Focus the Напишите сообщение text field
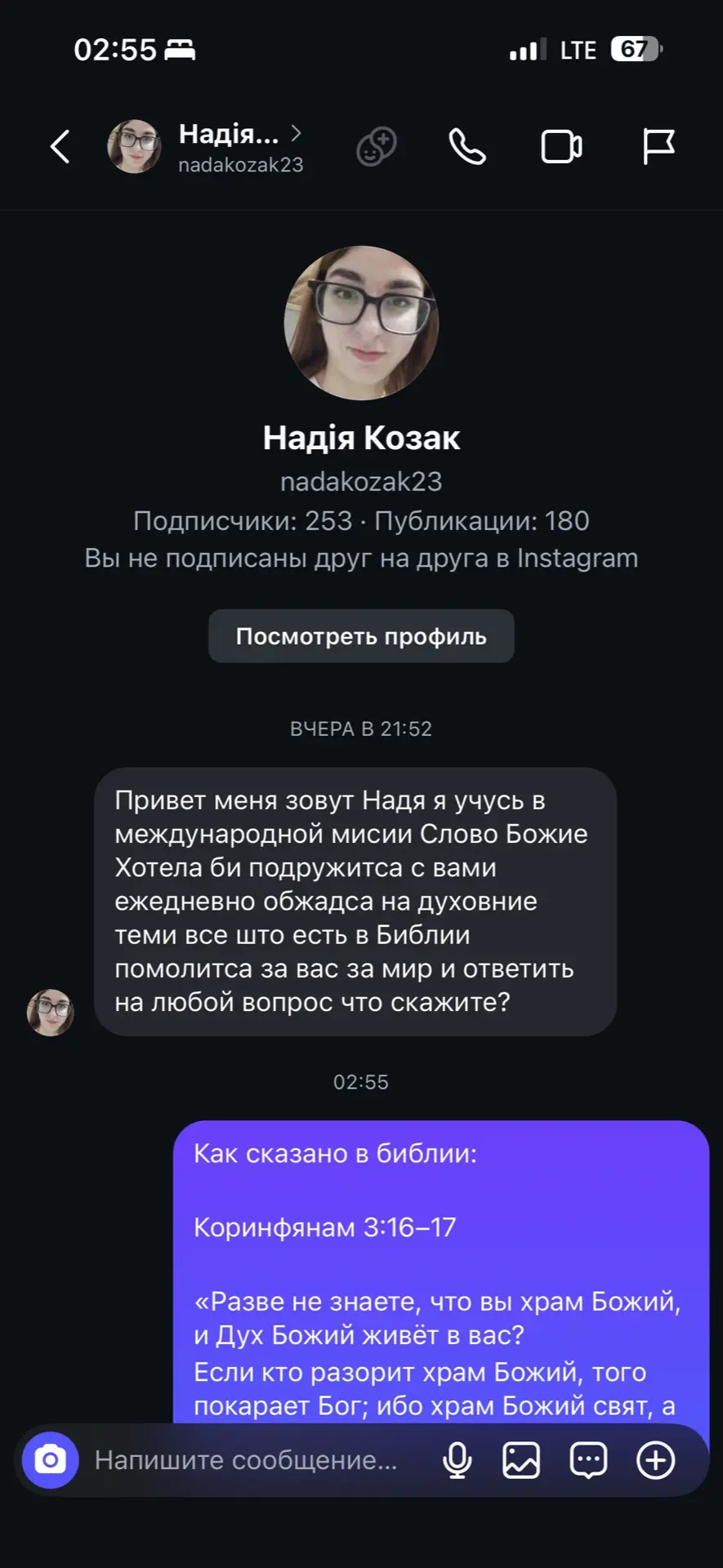 coord(245,1460)
